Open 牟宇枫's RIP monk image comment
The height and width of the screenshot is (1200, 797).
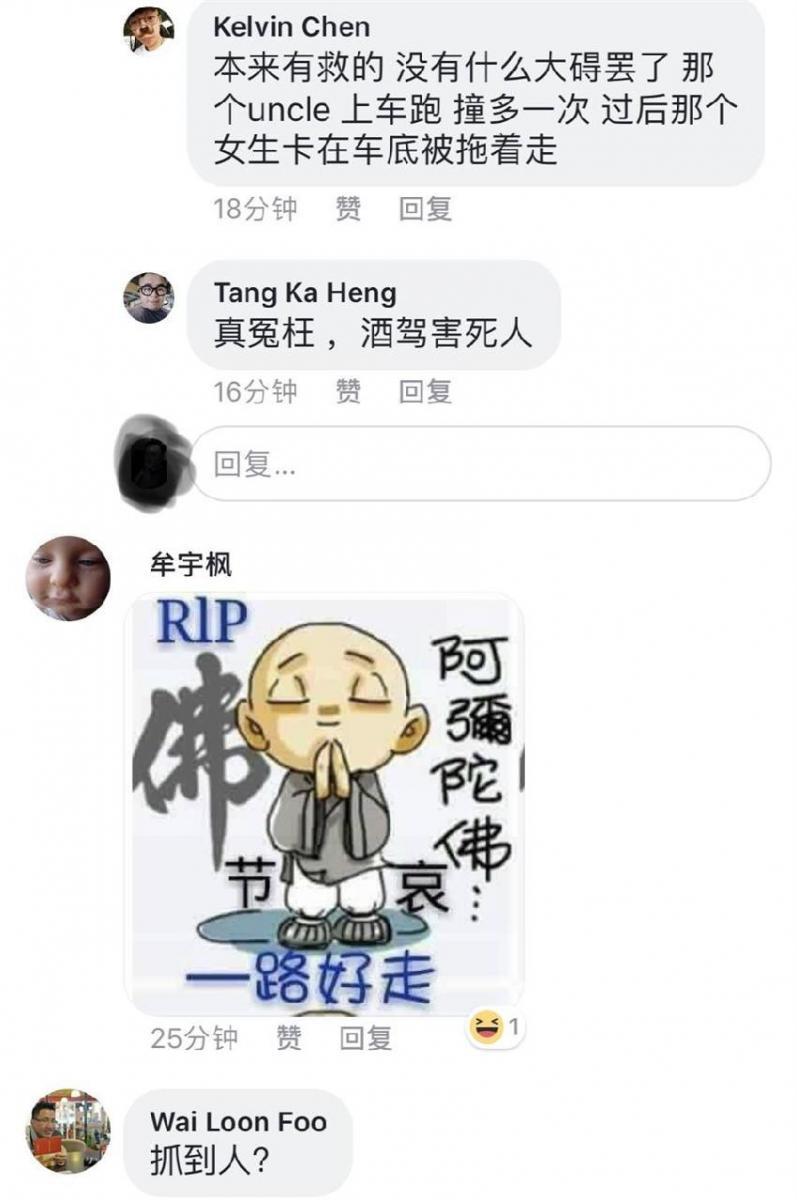pos(325,800)
